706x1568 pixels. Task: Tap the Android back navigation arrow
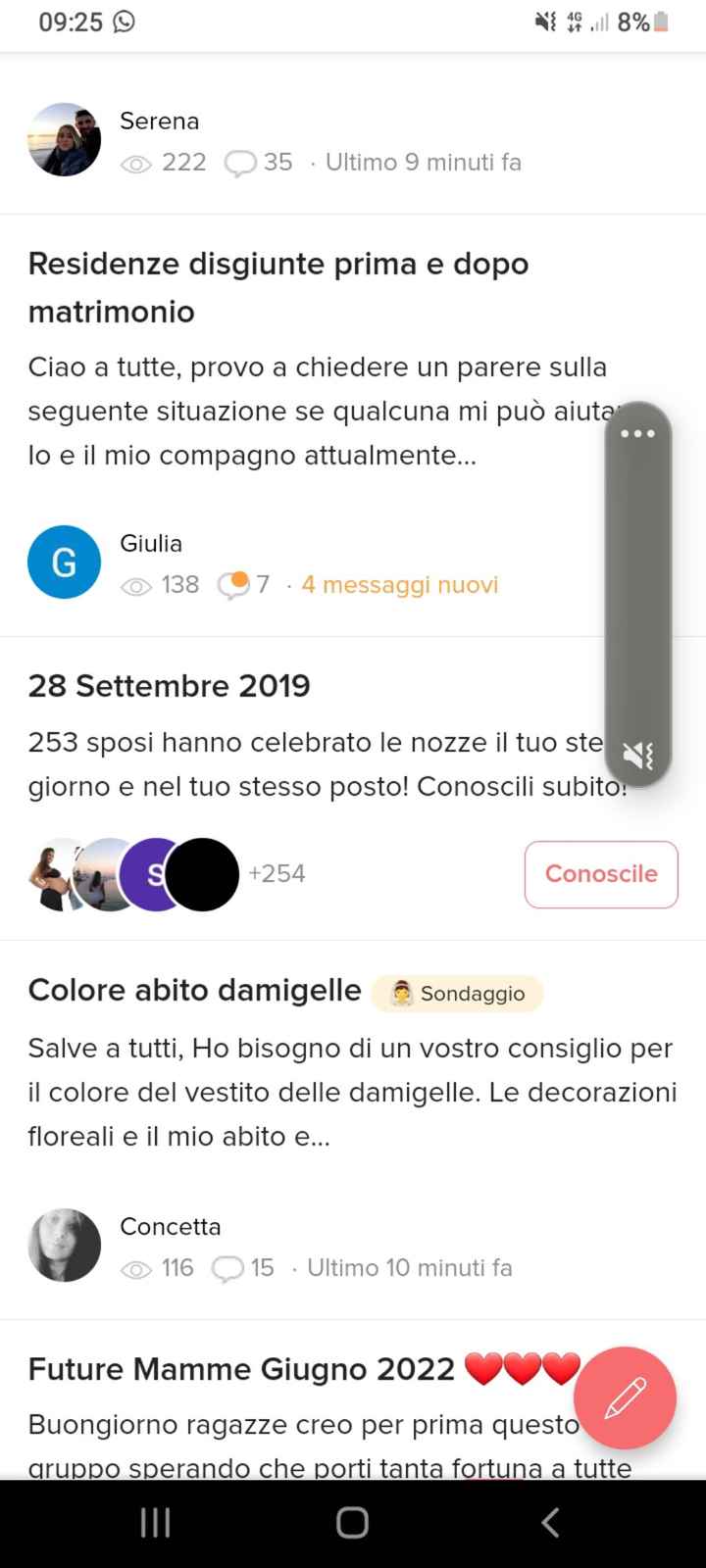point(550,1522)
